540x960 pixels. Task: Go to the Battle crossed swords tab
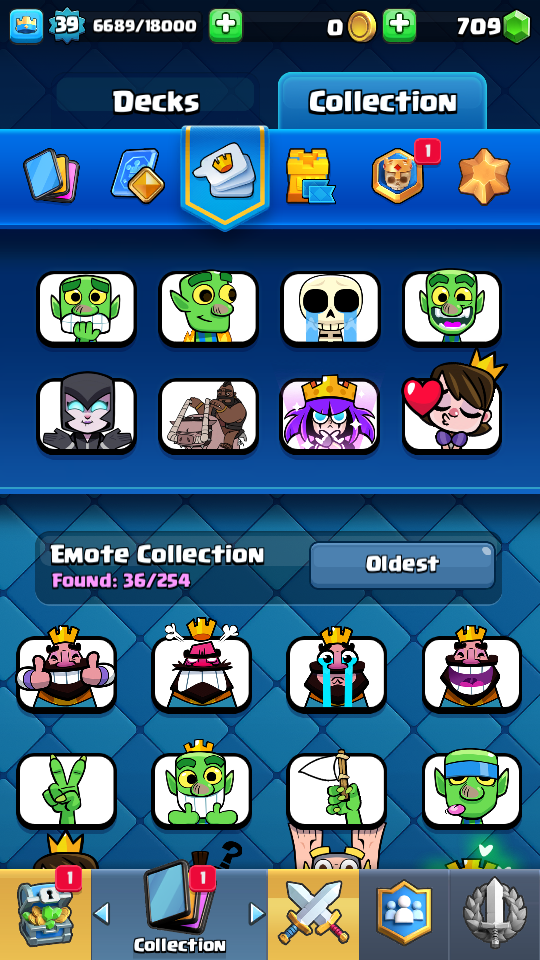[x=313, y=914]
